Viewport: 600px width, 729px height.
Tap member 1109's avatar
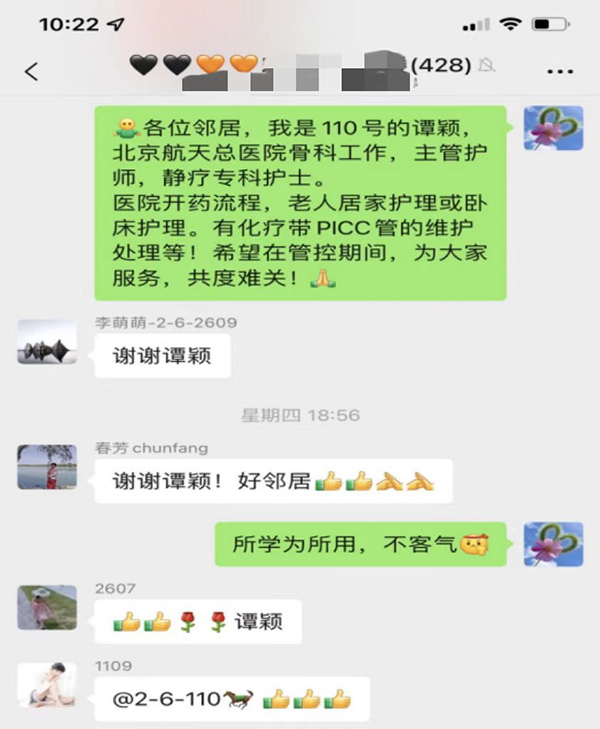coord(47,684)
